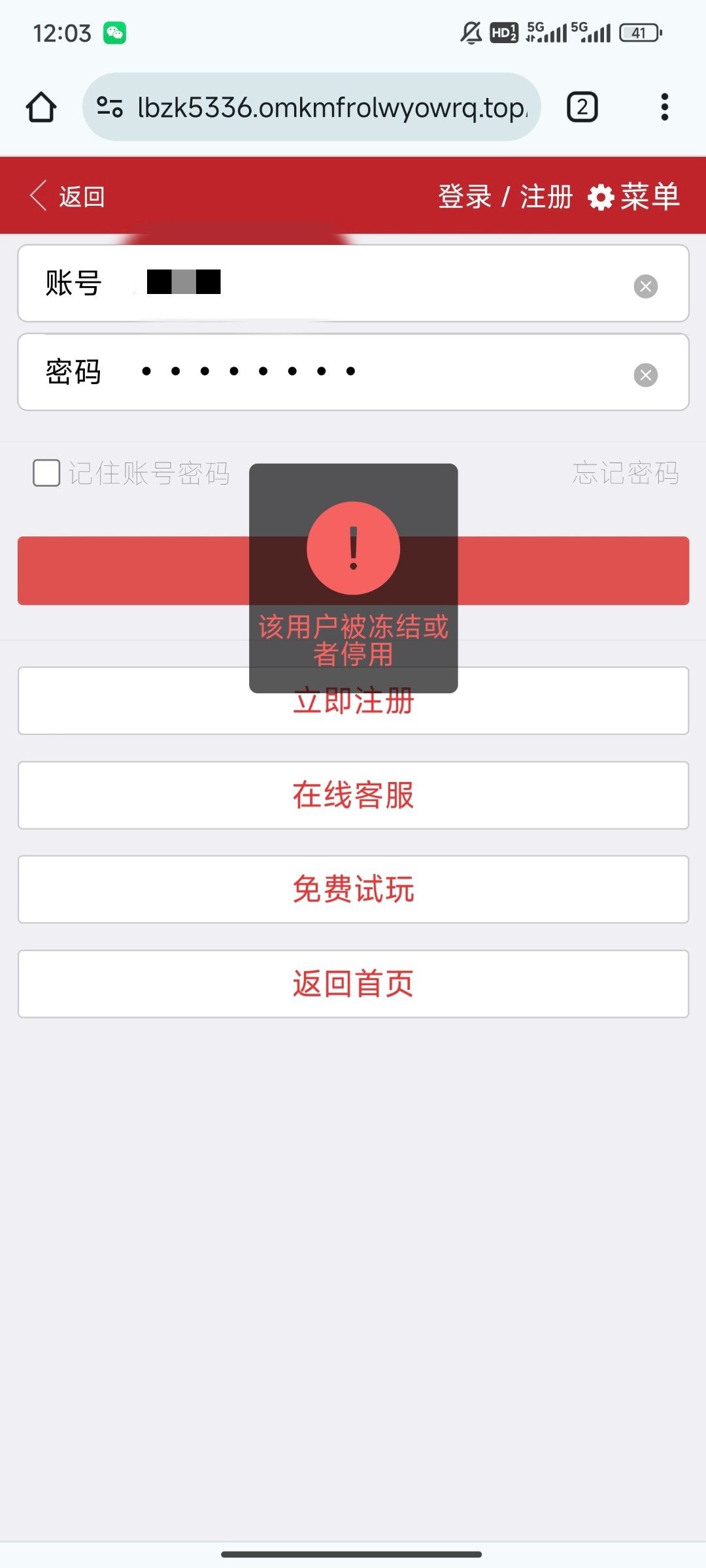This screenshot has width=706, height=1568.
Task: Open the 菜单 gear menu
Action: point(633,196)
